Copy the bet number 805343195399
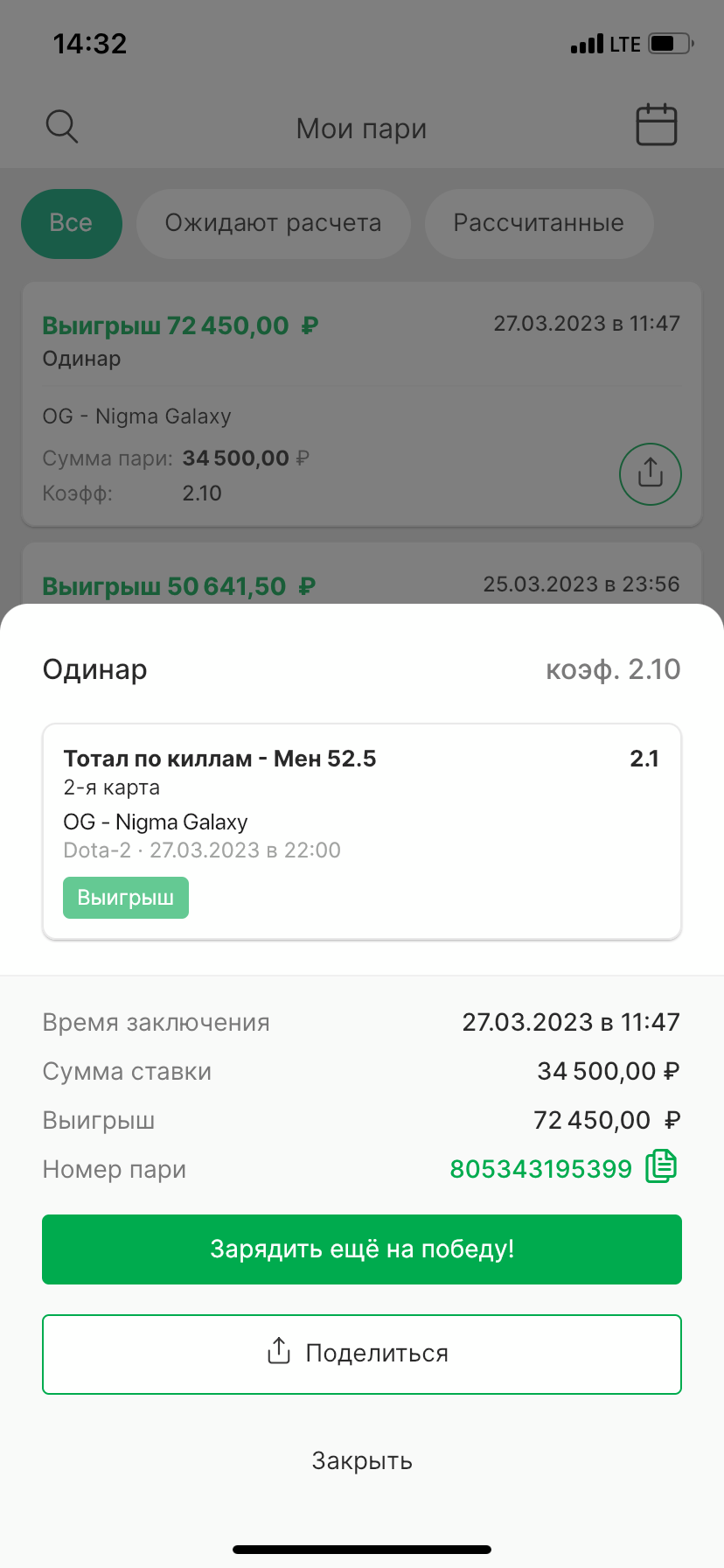724x1568 pixels. click(661, 1166)
